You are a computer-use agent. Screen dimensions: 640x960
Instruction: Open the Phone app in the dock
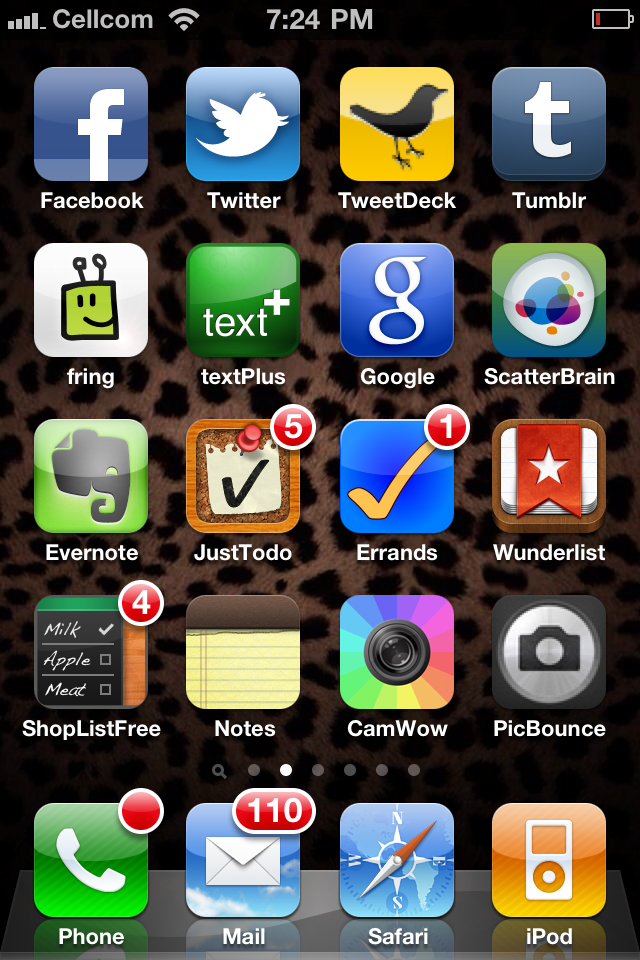tap(91, 860)
